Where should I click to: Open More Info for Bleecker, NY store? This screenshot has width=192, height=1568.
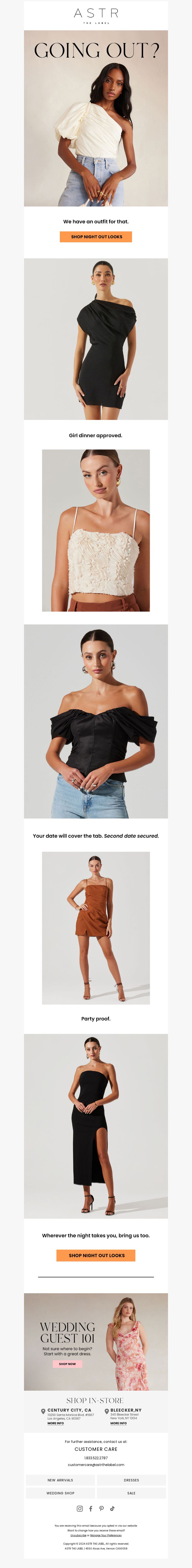coord(119,1423)
